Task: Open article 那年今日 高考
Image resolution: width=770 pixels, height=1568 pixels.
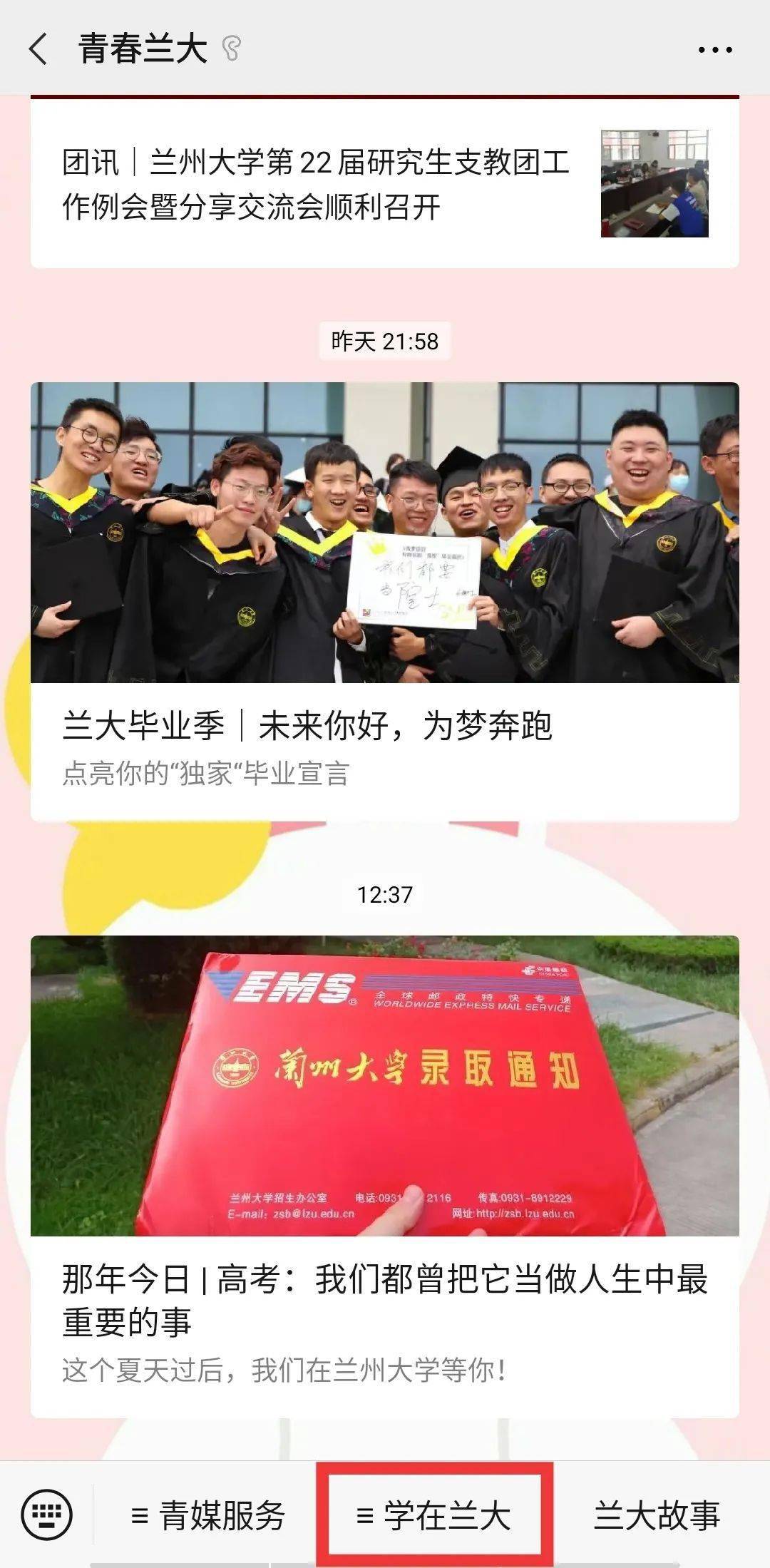Action: 384,1177
